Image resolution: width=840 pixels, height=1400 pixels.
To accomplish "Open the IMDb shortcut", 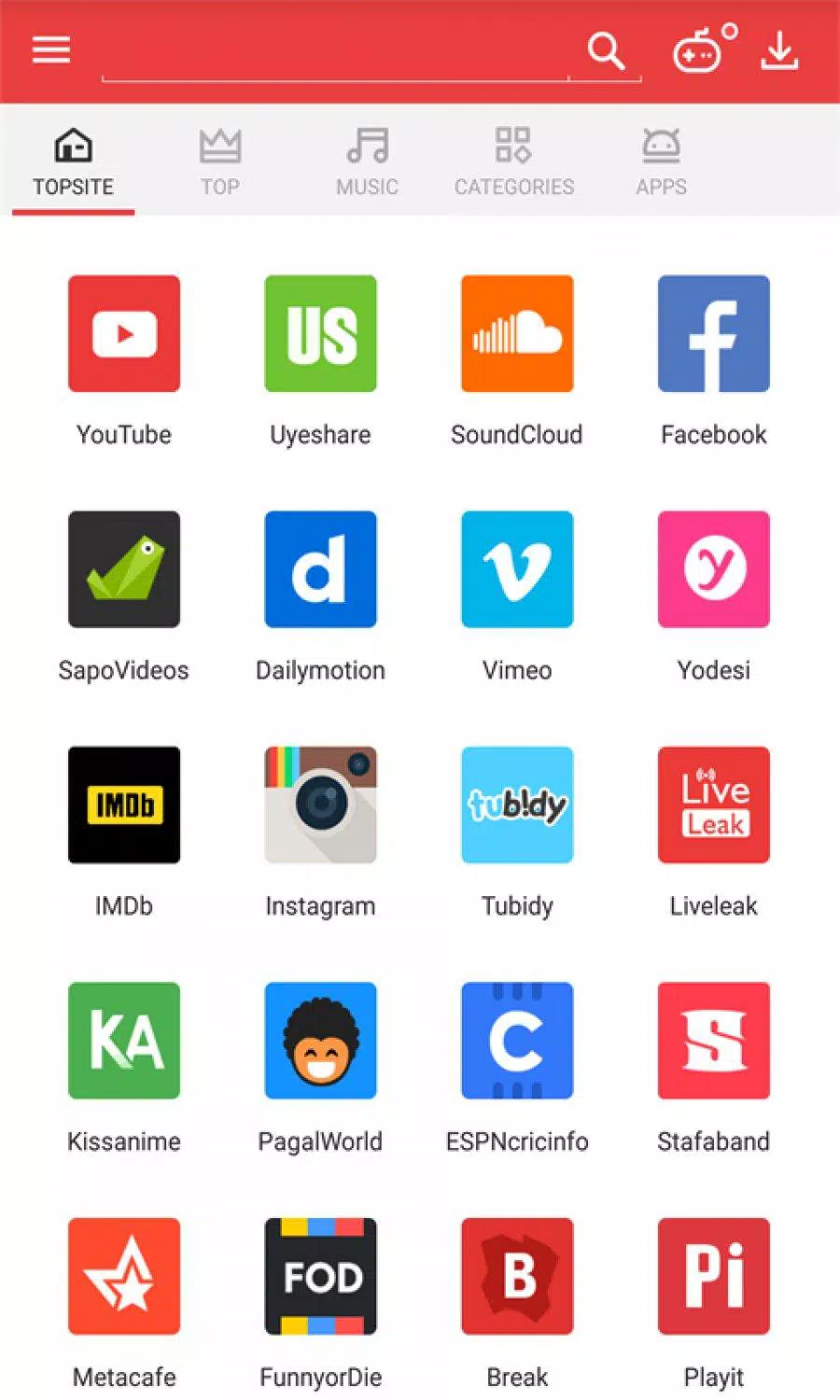I will tap(123, 805).
